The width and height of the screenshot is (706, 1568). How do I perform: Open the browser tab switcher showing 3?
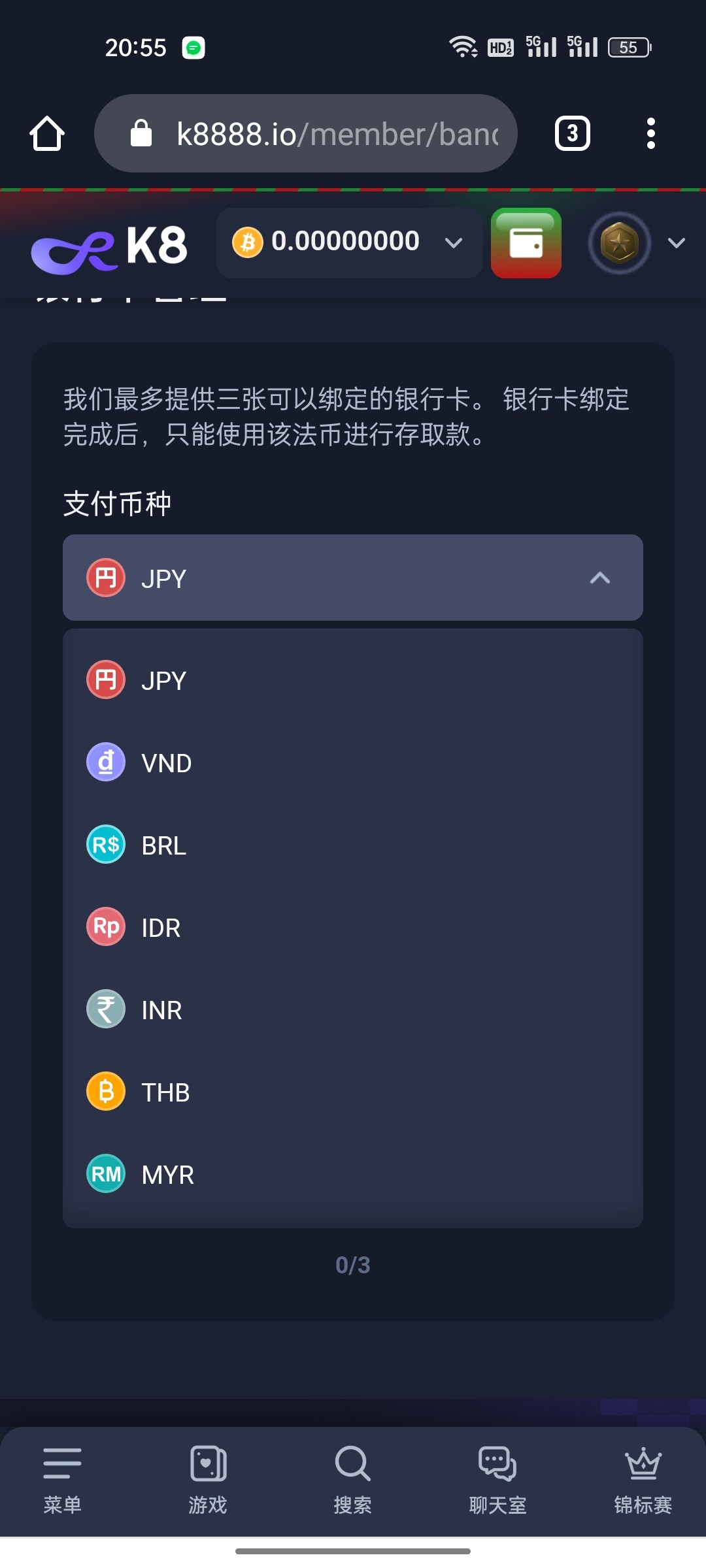(x=573, y=133)
